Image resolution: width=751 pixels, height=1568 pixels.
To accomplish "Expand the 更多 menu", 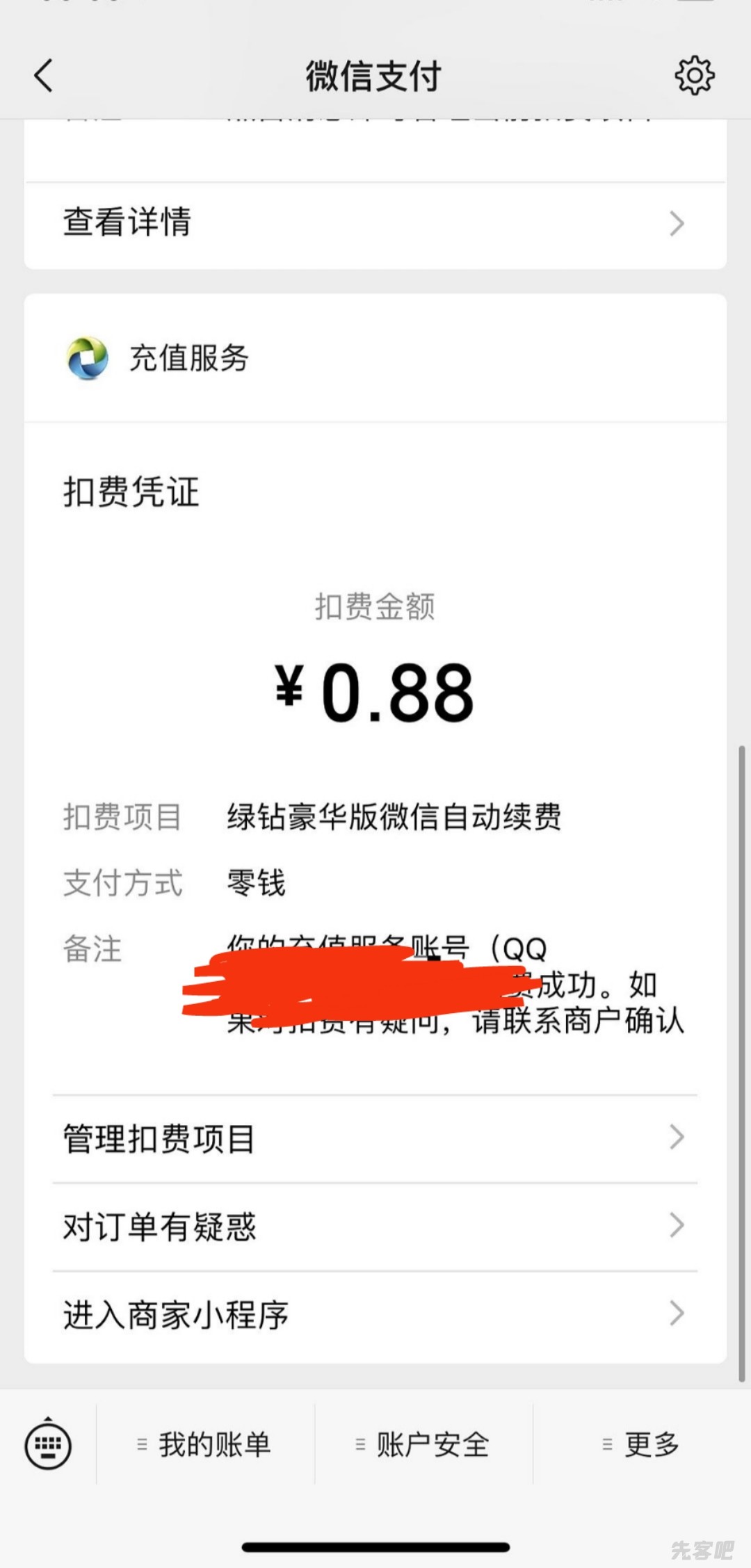I will 641,1445.
